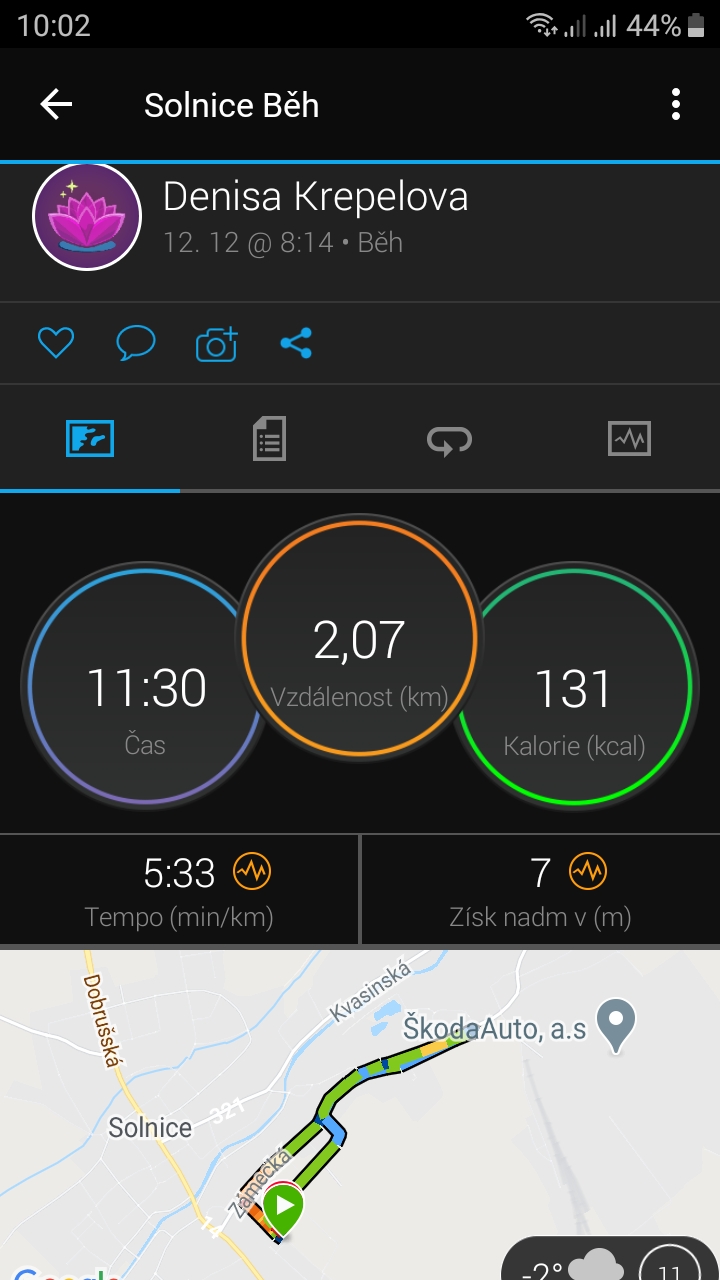Open the three-dot overflow menu
The height and width of the screenshot is (1280, 720).
coord(676,104)
